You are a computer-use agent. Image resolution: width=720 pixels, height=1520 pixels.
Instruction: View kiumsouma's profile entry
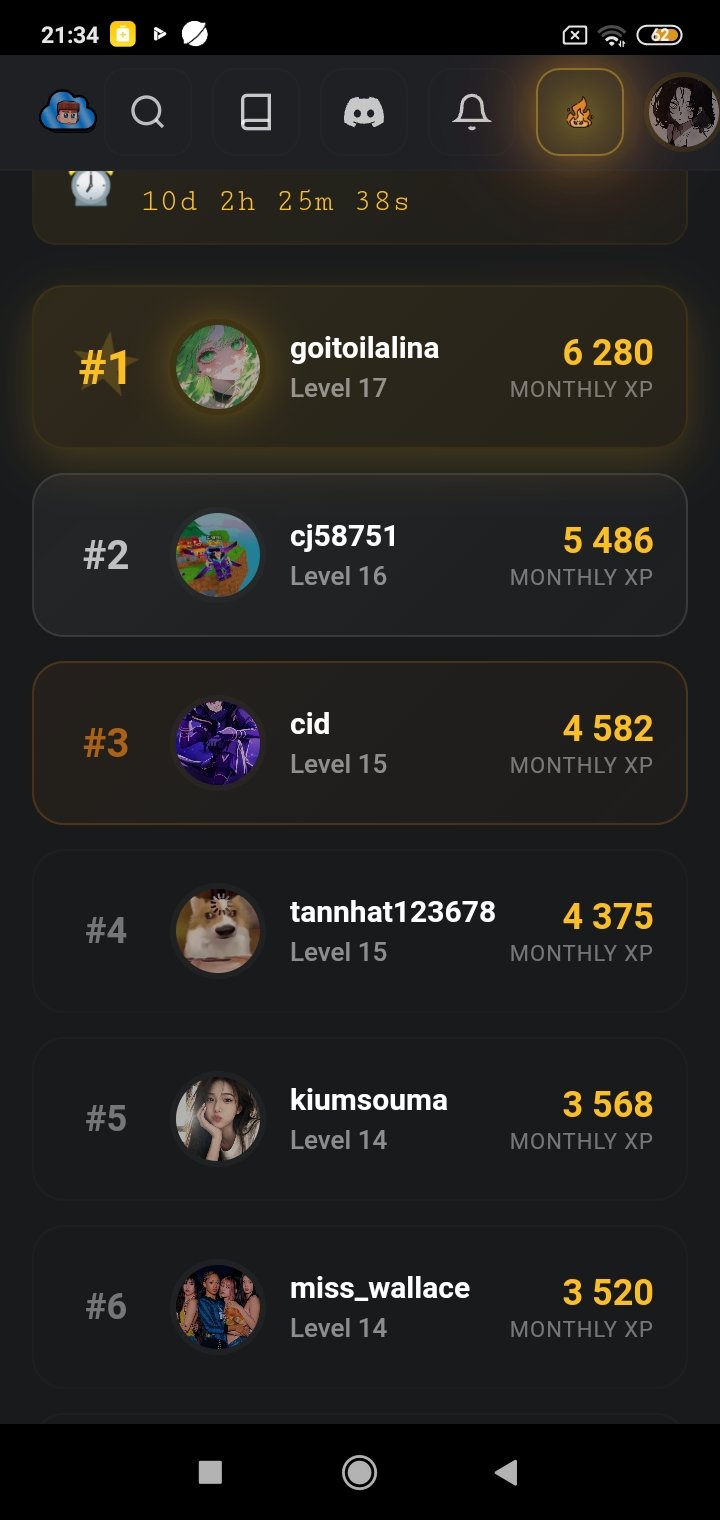coord(360,1119)
